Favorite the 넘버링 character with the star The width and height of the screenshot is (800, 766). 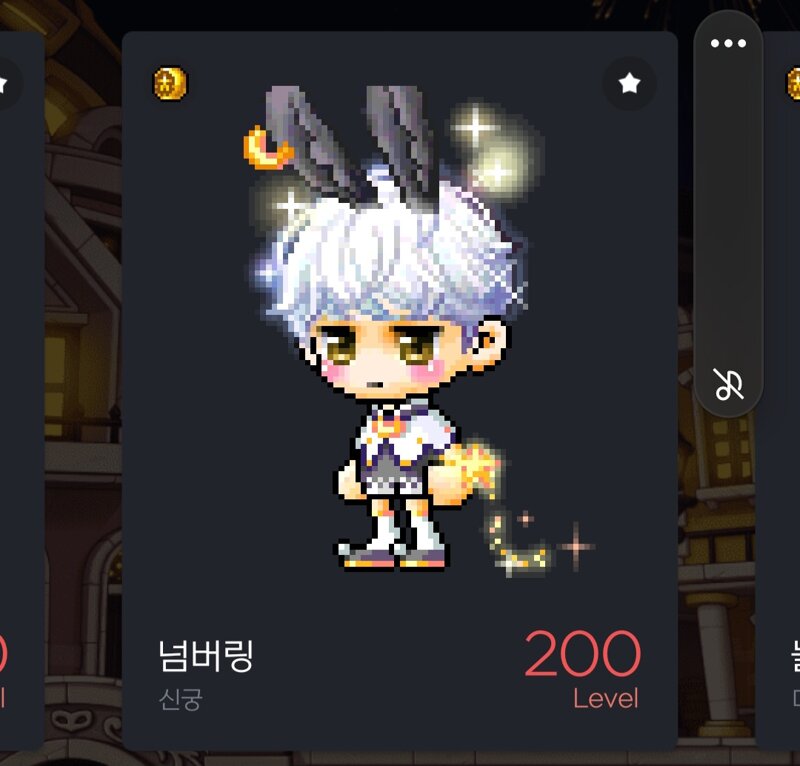point(629,84)
